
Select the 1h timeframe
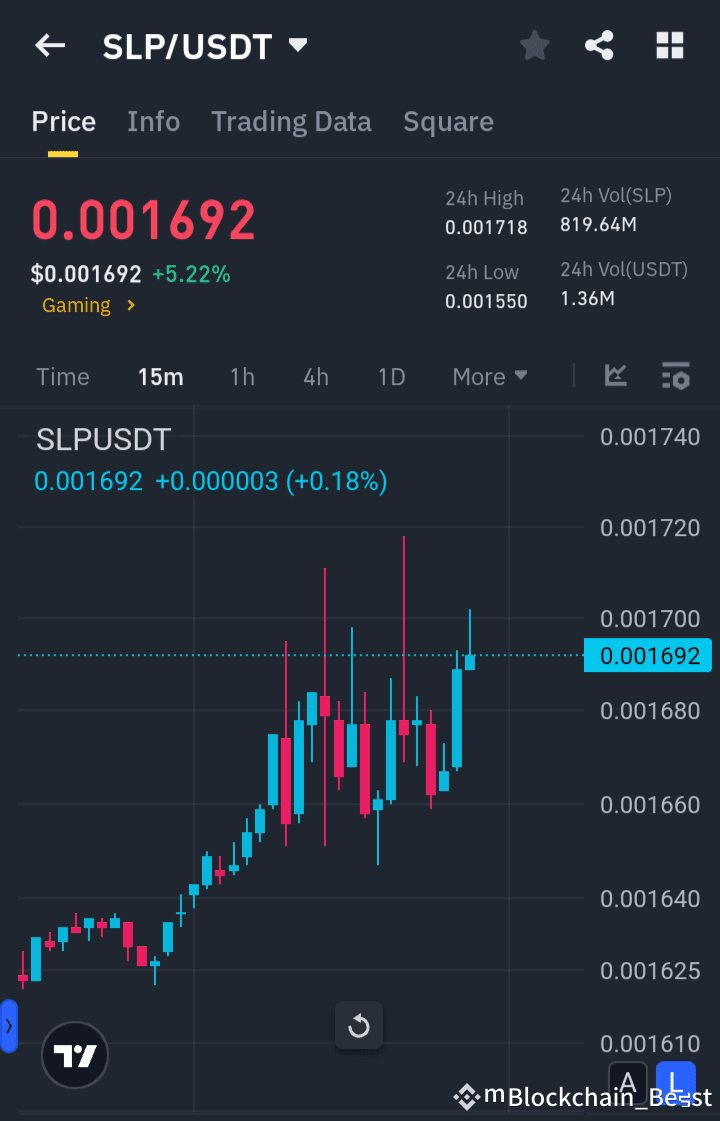coord(242,377)
